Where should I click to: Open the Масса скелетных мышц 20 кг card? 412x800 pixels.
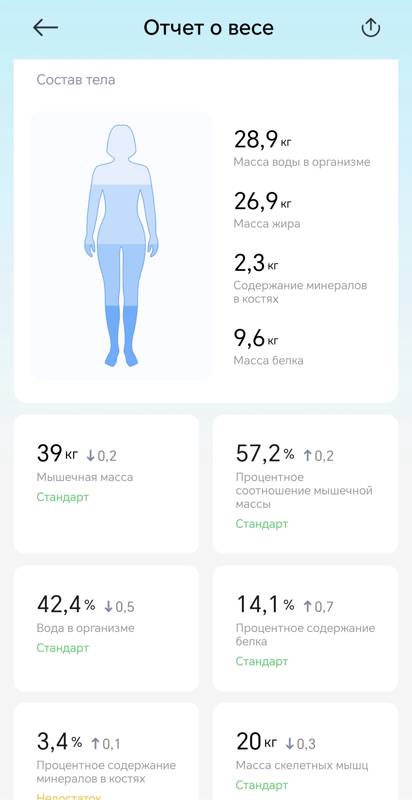click(305, 752)
